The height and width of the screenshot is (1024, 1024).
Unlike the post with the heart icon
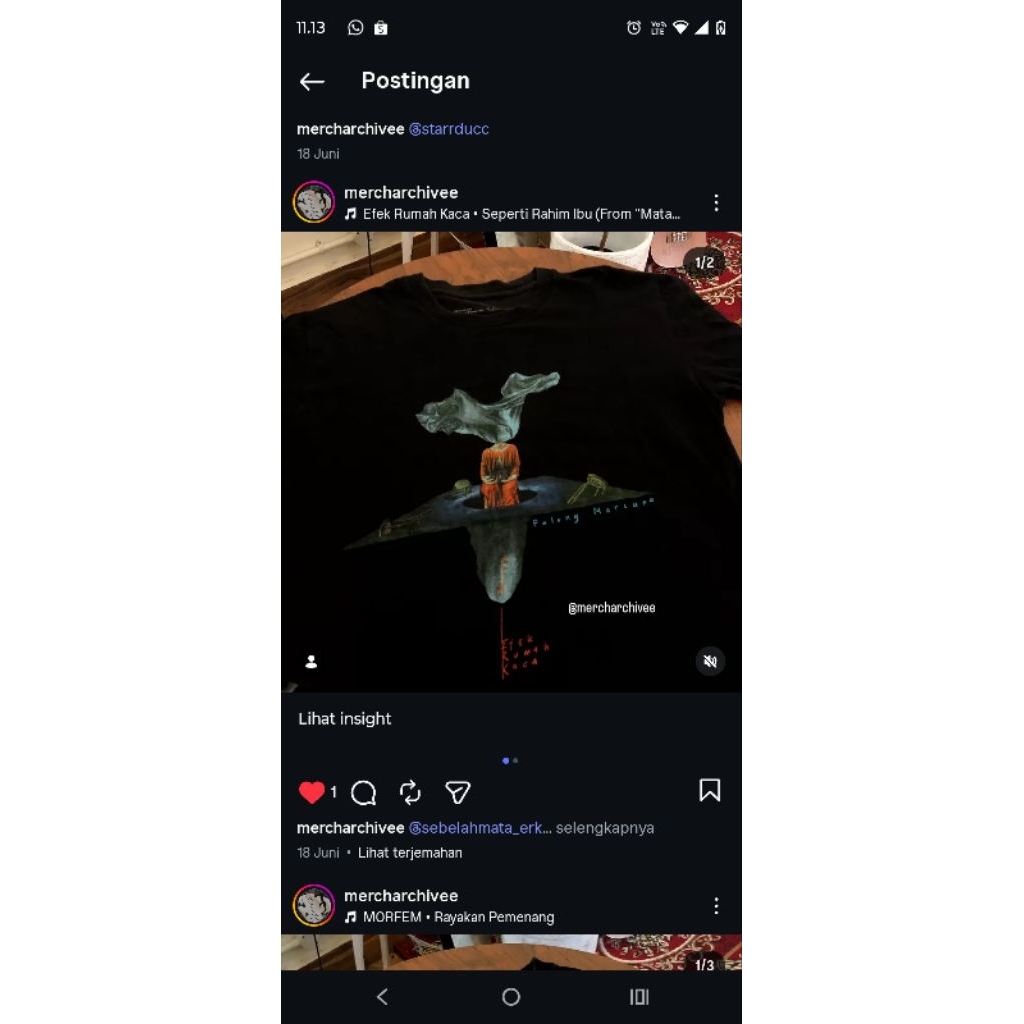click(312, 793)
